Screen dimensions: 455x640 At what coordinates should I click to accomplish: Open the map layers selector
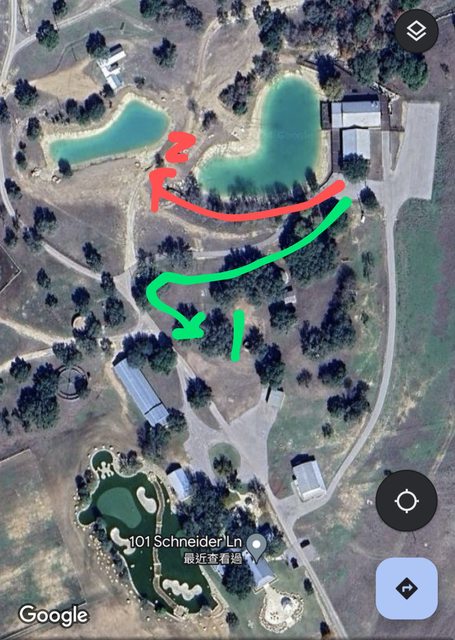click(x=416, y=31)
